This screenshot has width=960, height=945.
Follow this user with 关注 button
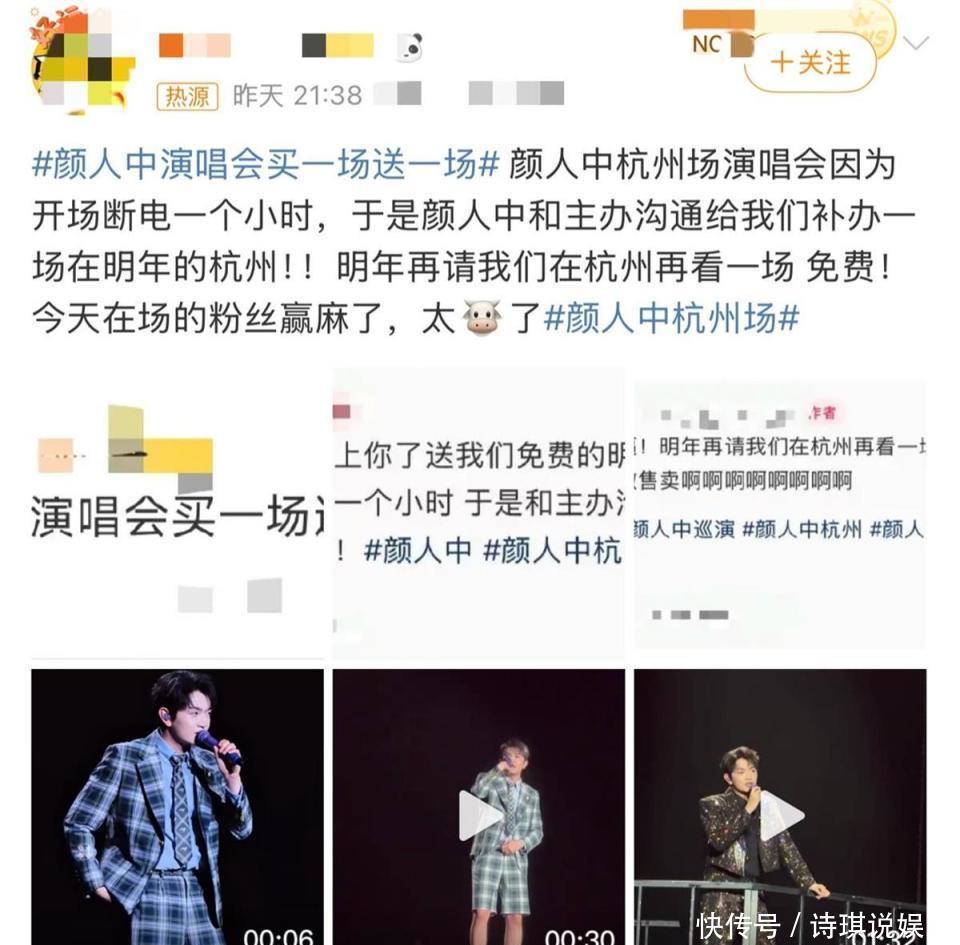point(811,62)
